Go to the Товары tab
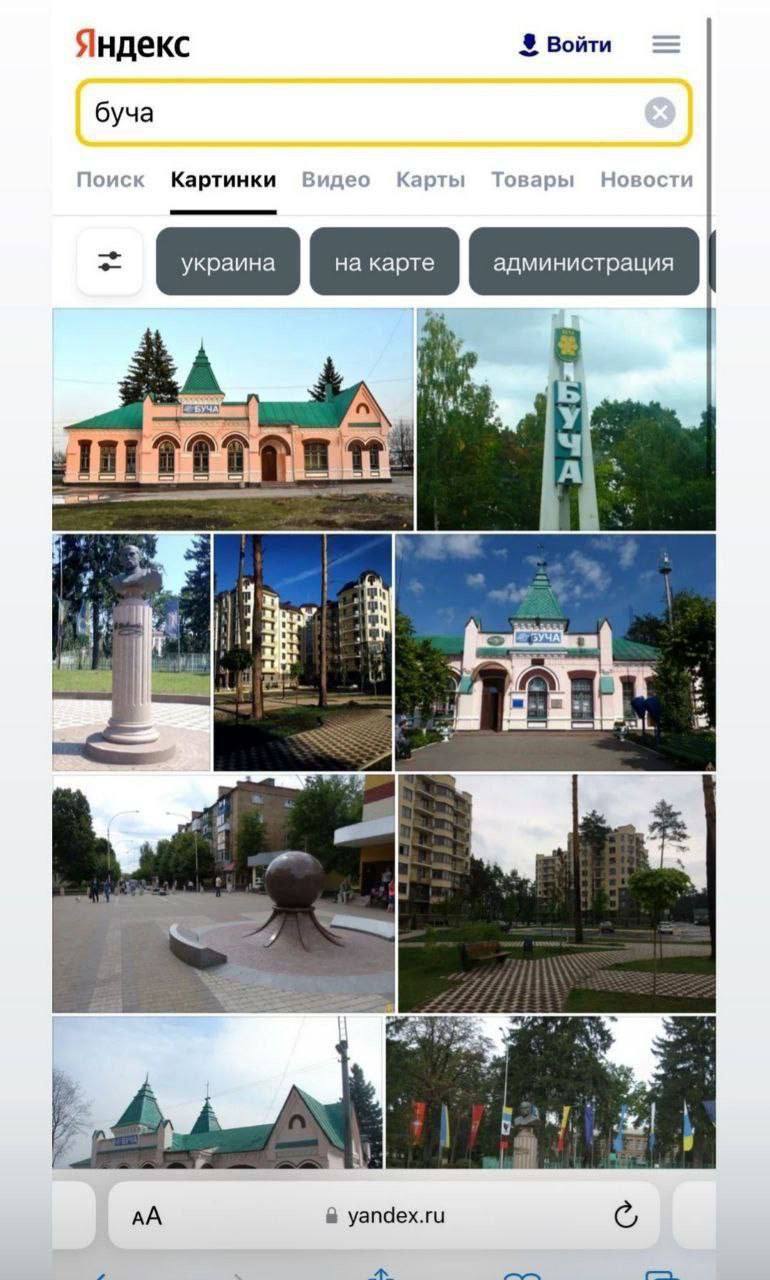770x1280 pixels. (532, 180)
